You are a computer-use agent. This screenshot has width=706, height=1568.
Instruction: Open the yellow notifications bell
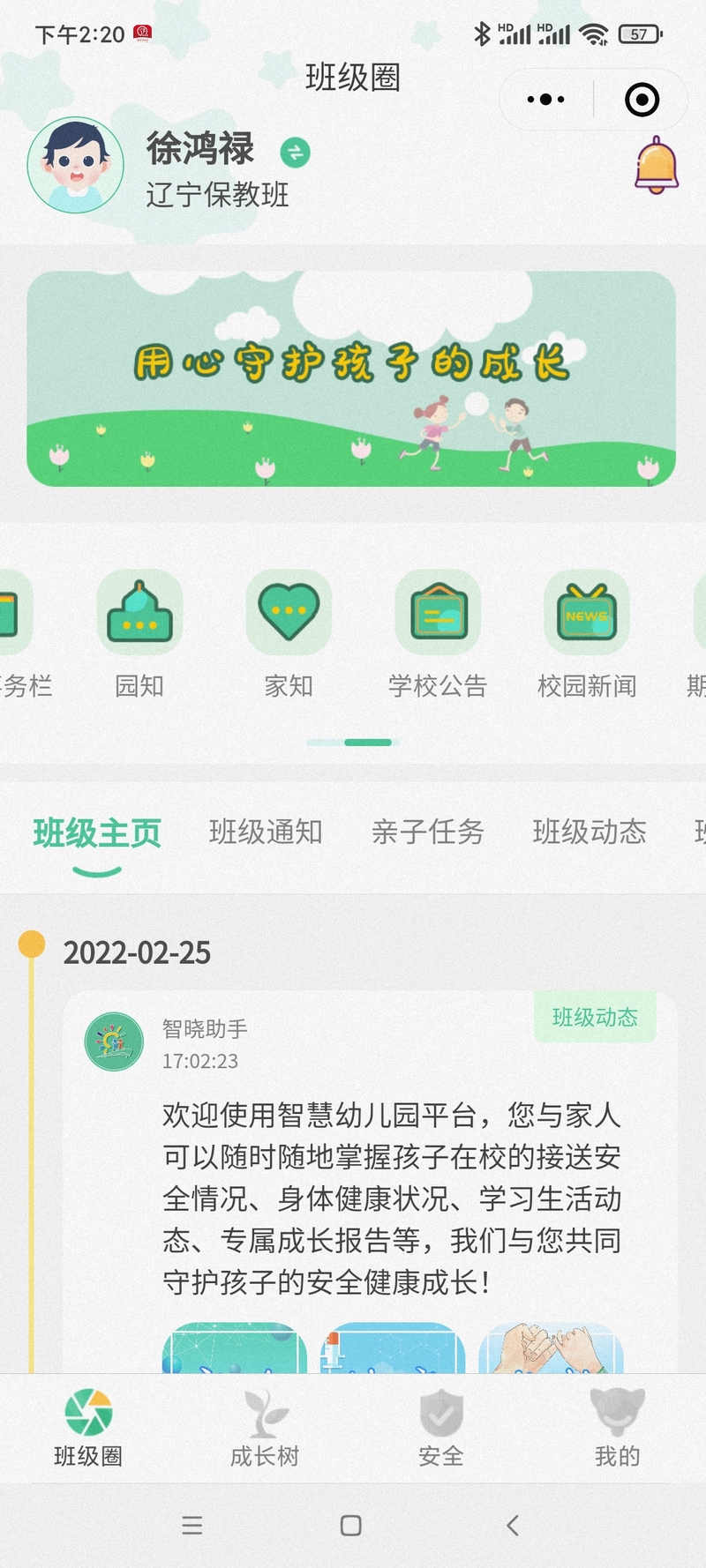(657, 166)
